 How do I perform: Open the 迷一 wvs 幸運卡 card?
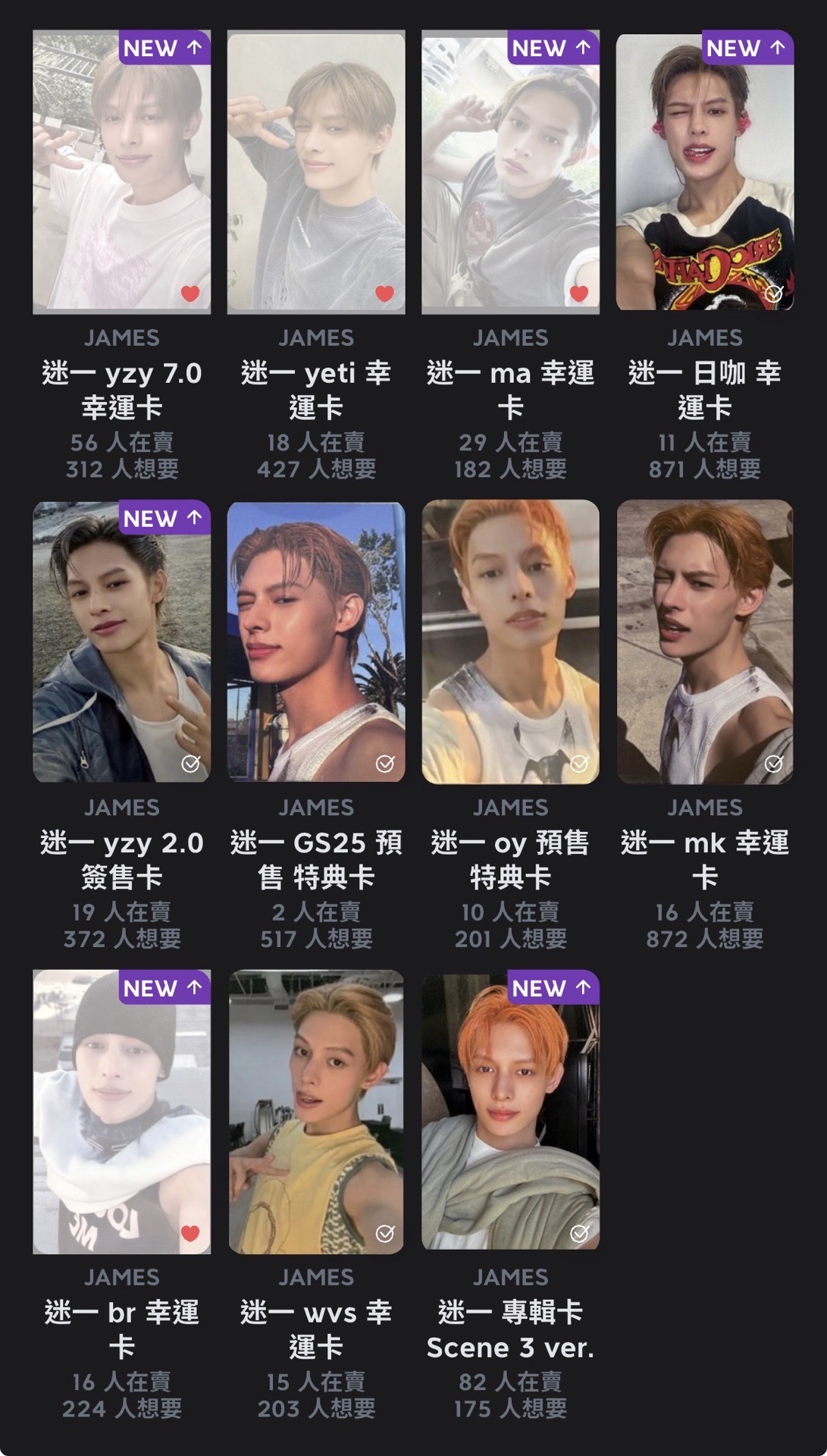coord(316,1111)
